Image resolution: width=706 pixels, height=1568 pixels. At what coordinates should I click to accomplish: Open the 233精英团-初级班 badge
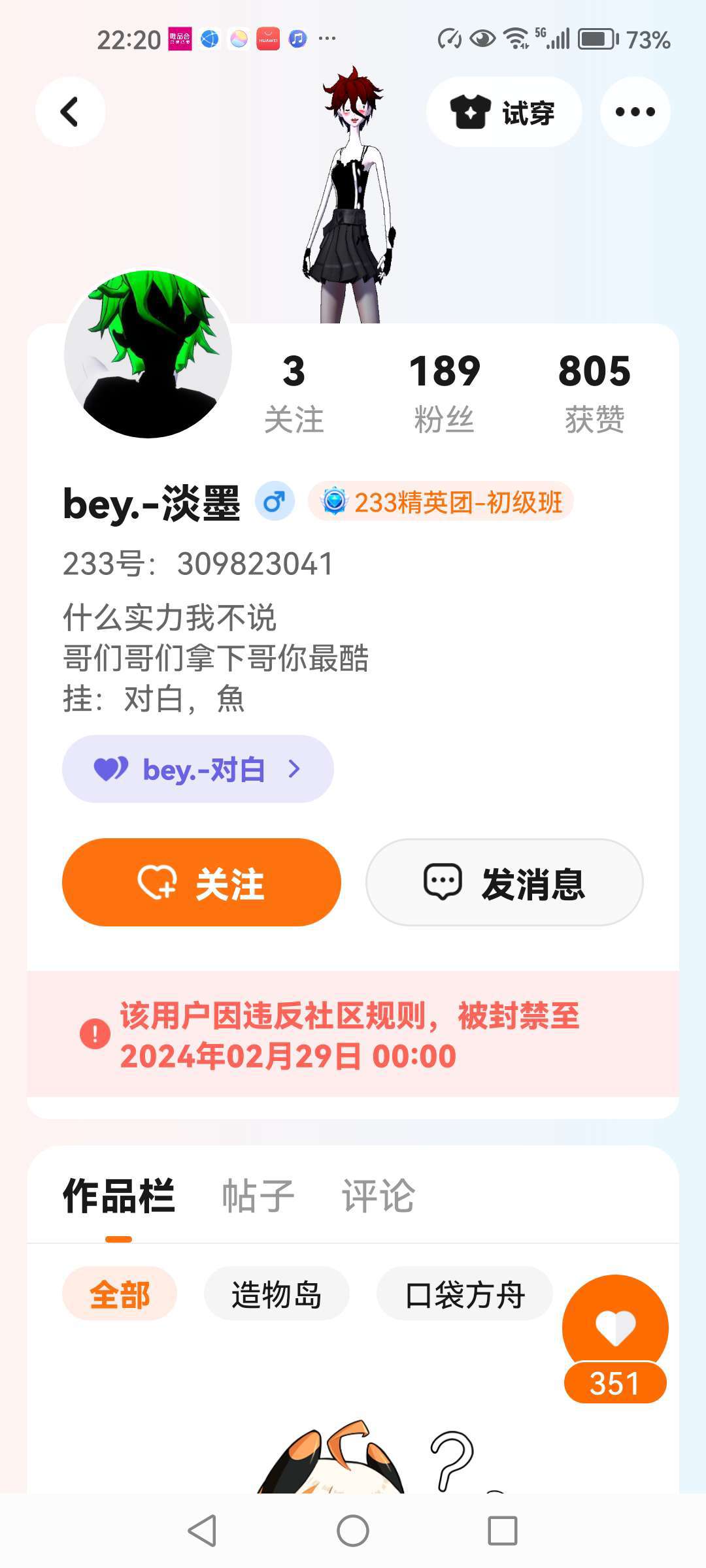[441, 502]
